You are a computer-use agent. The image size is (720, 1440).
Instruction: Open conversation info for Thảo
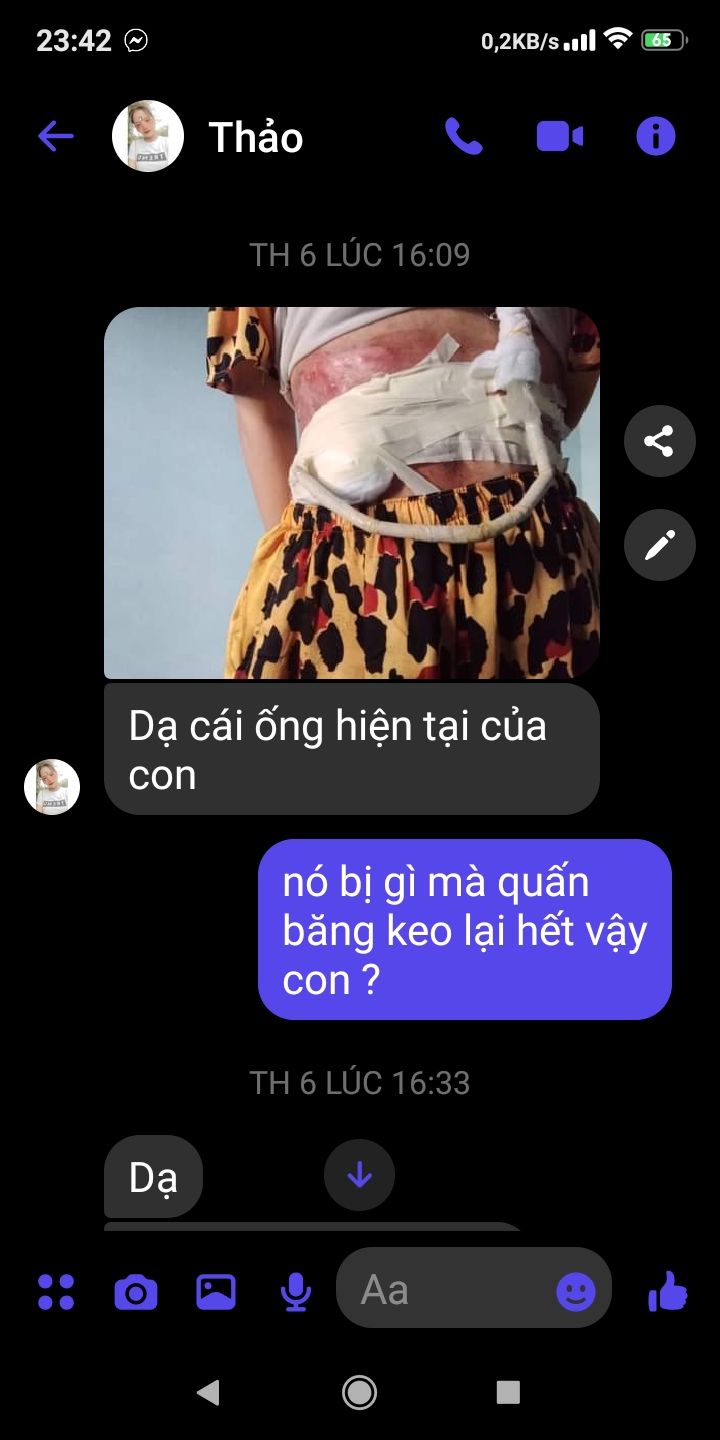click(x=656, y=136)
